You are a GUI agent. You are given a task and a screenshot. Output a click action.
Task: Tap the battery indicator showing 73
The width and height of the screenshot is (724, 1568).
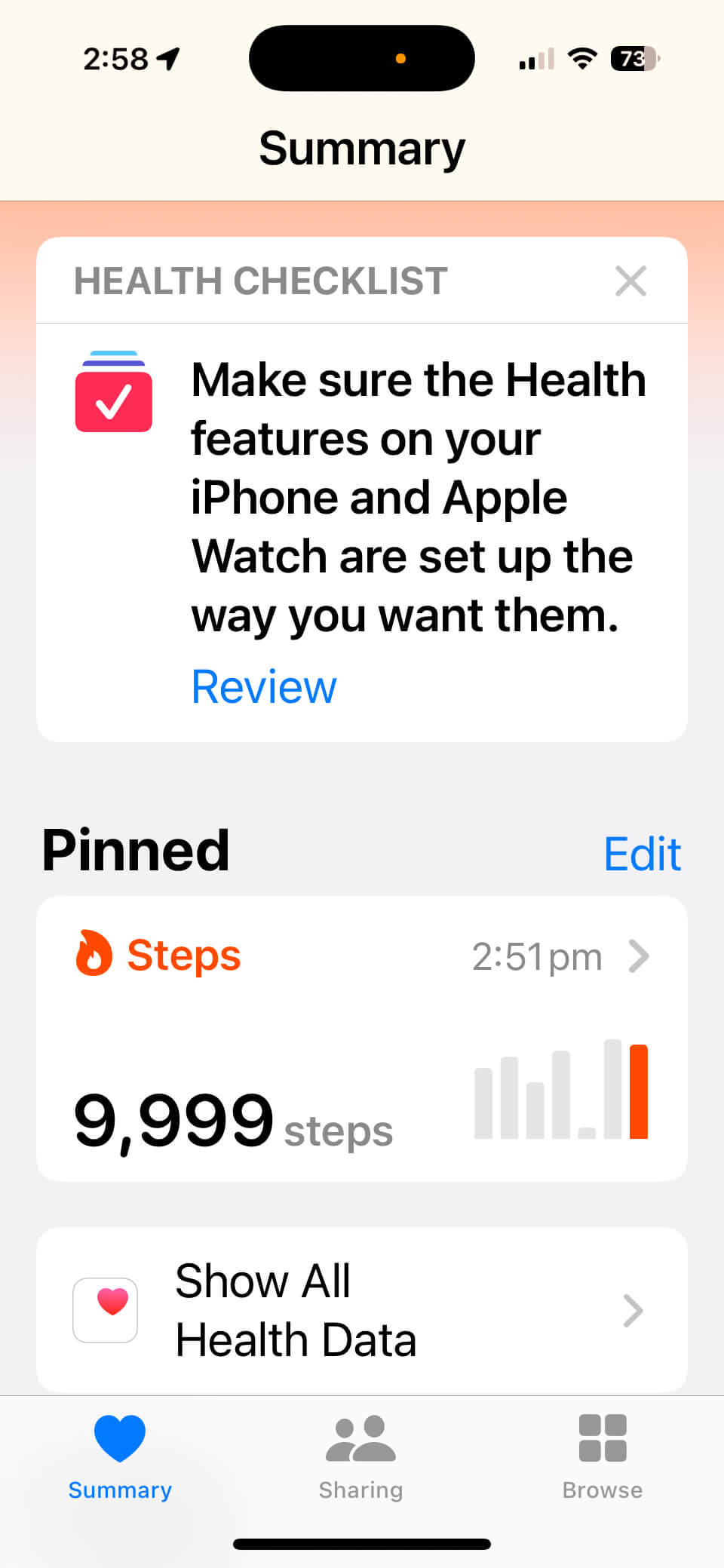click(632, 58)
